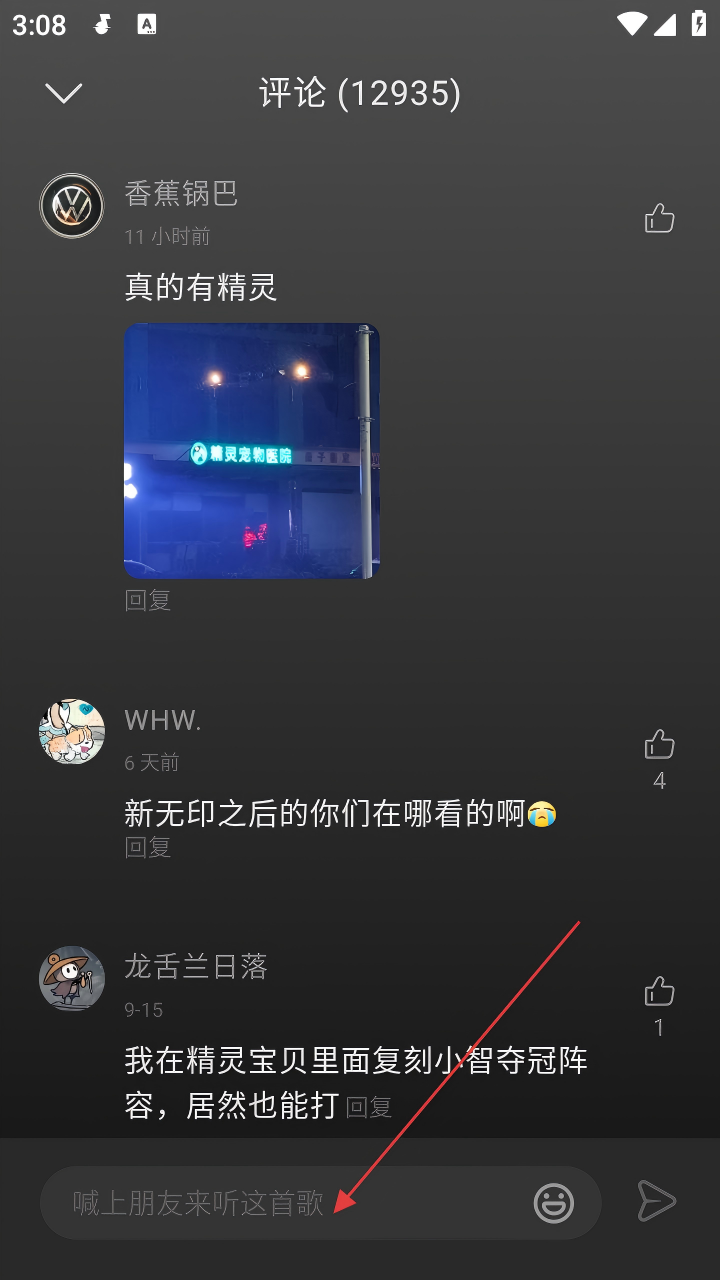The width and height of the screenshot is (720, 1280).
Task: Like 香蕉锅巴's comment
Action: (x=659, y=218)
